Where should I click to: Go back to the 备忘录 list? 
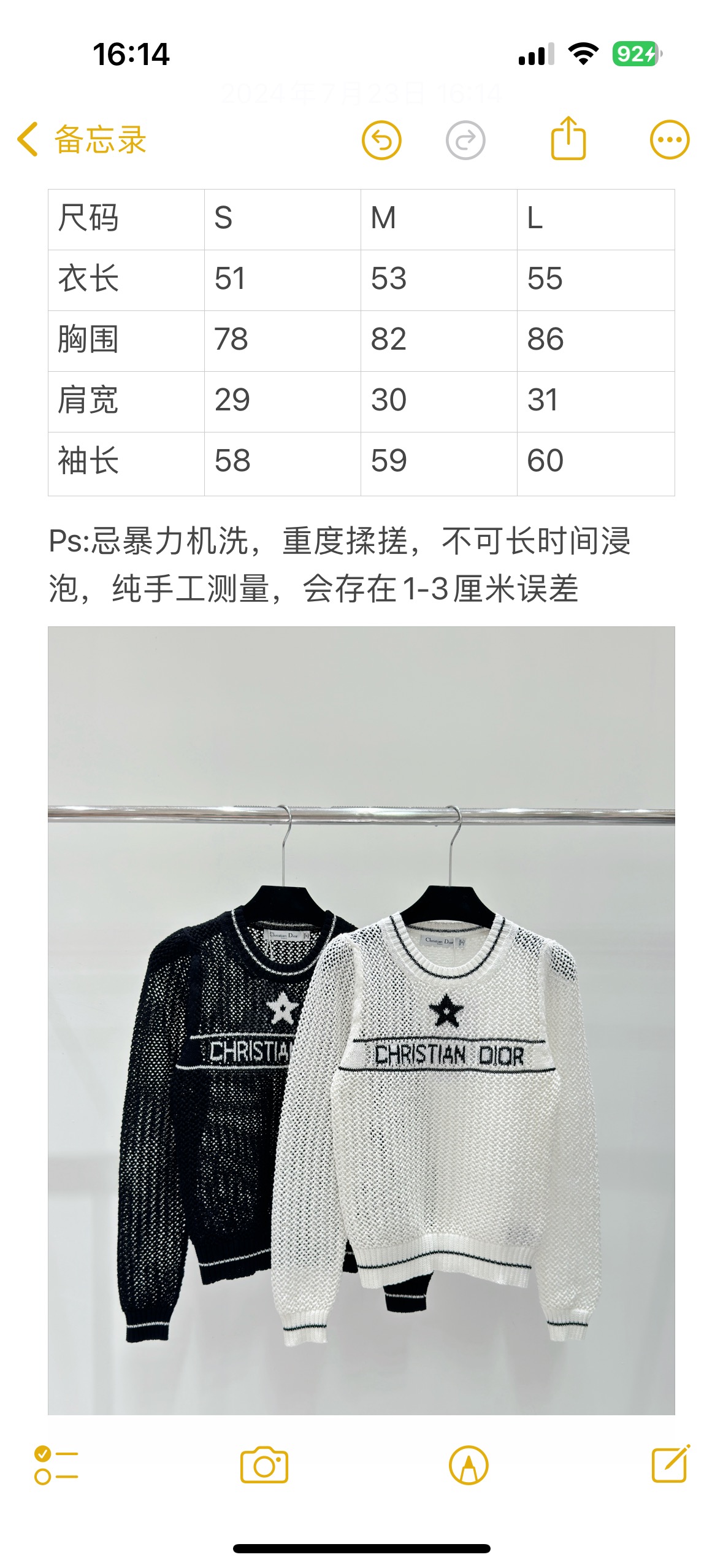pyautogui.click(x=82, y=139)
